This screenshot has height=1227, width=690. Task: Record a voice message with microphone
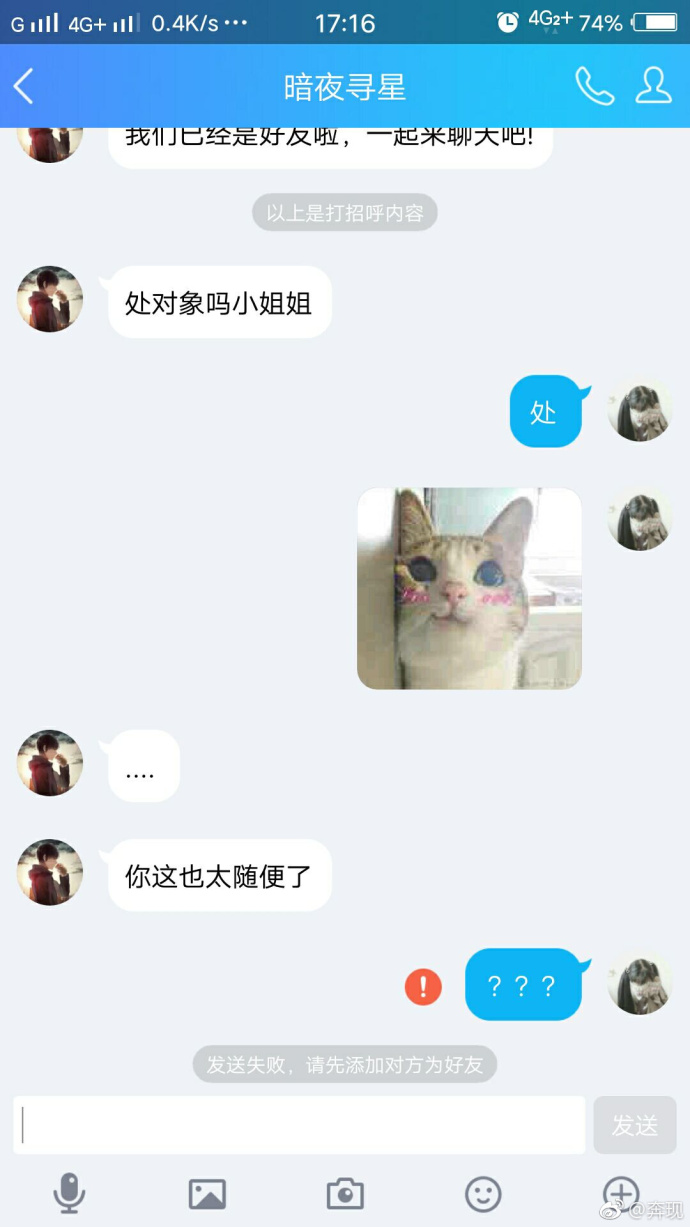(x=69, y=1193)
